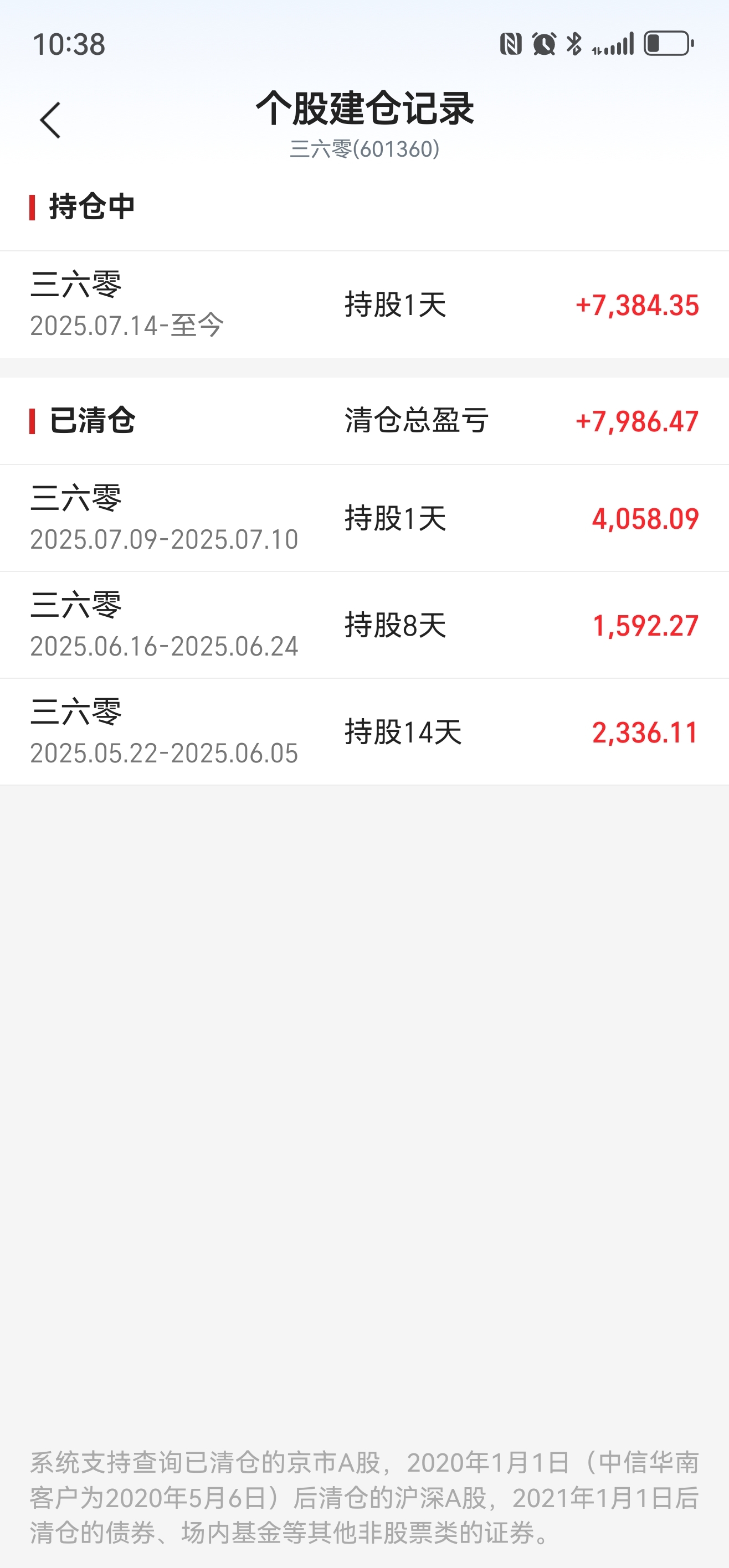This screenshot has width=729, height=1568.
Task: Select the 2025.05.22-2025.06.05 record held 14 days
Action: pyautogui.click(x=364, y=733)
